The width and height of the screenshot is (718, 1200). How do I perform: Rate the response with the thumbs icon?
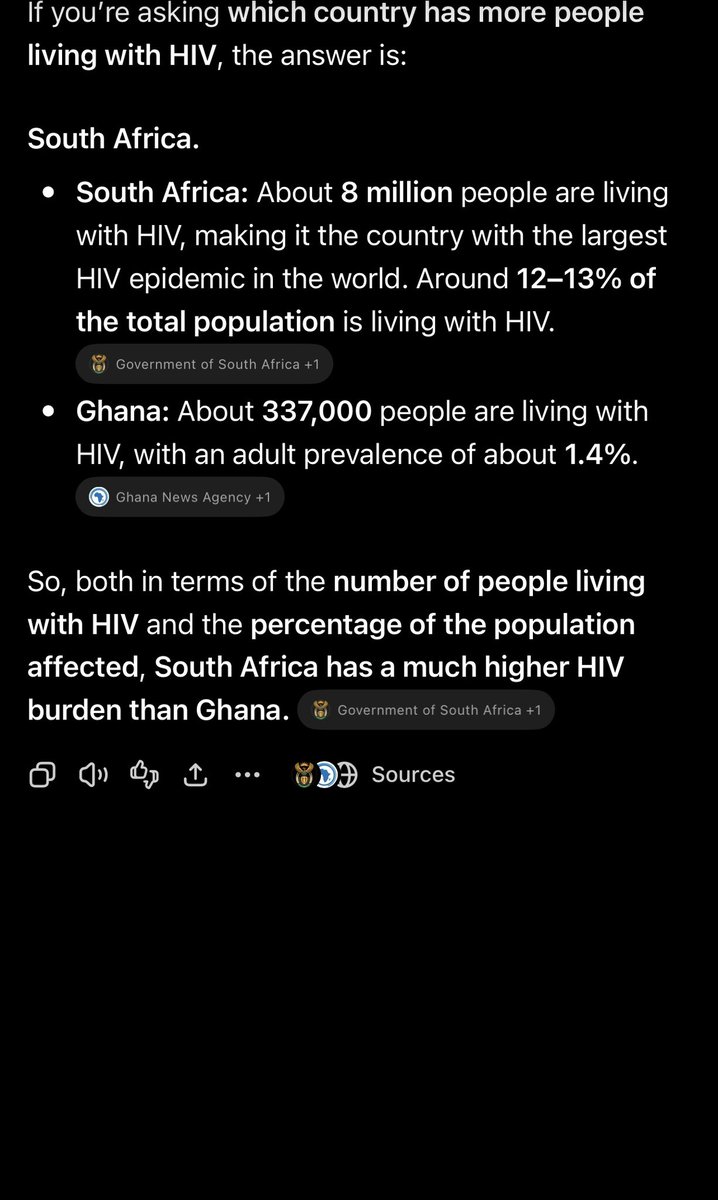pos(146,775)
